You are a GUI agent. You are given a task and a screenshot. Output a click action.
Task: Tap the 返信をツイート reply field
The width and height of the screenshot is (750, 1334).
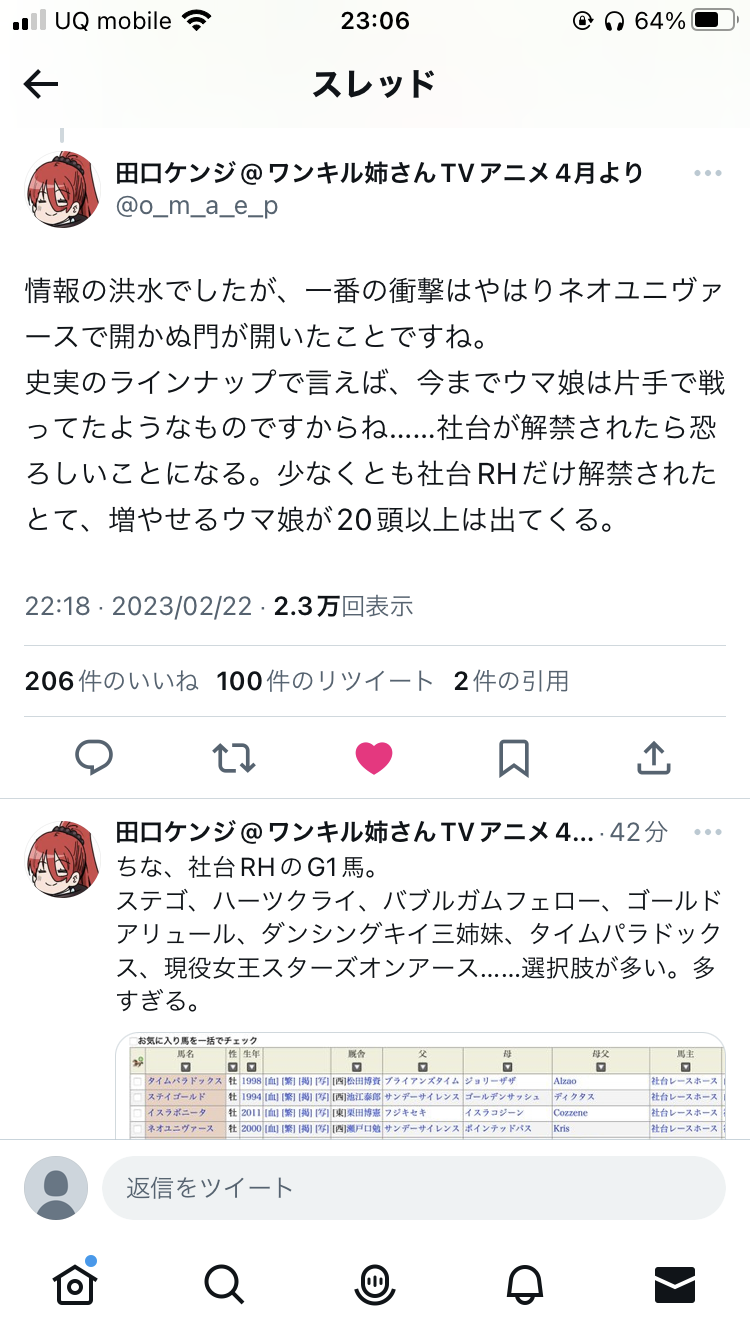point(413,1188)
